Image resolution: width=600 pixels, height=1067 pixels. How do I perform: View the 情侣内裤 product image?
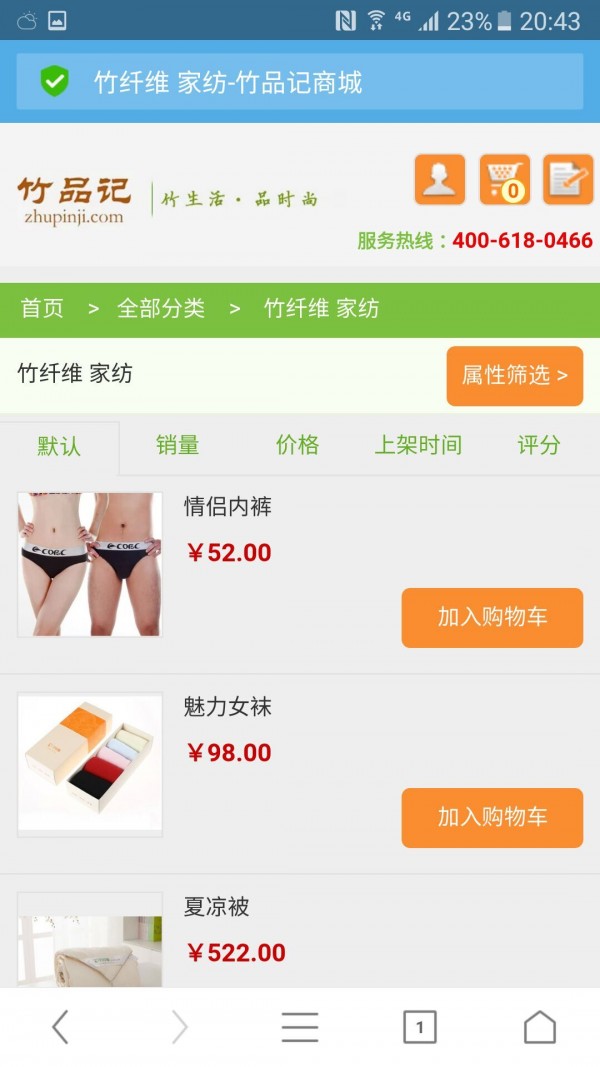coord(90,564)
